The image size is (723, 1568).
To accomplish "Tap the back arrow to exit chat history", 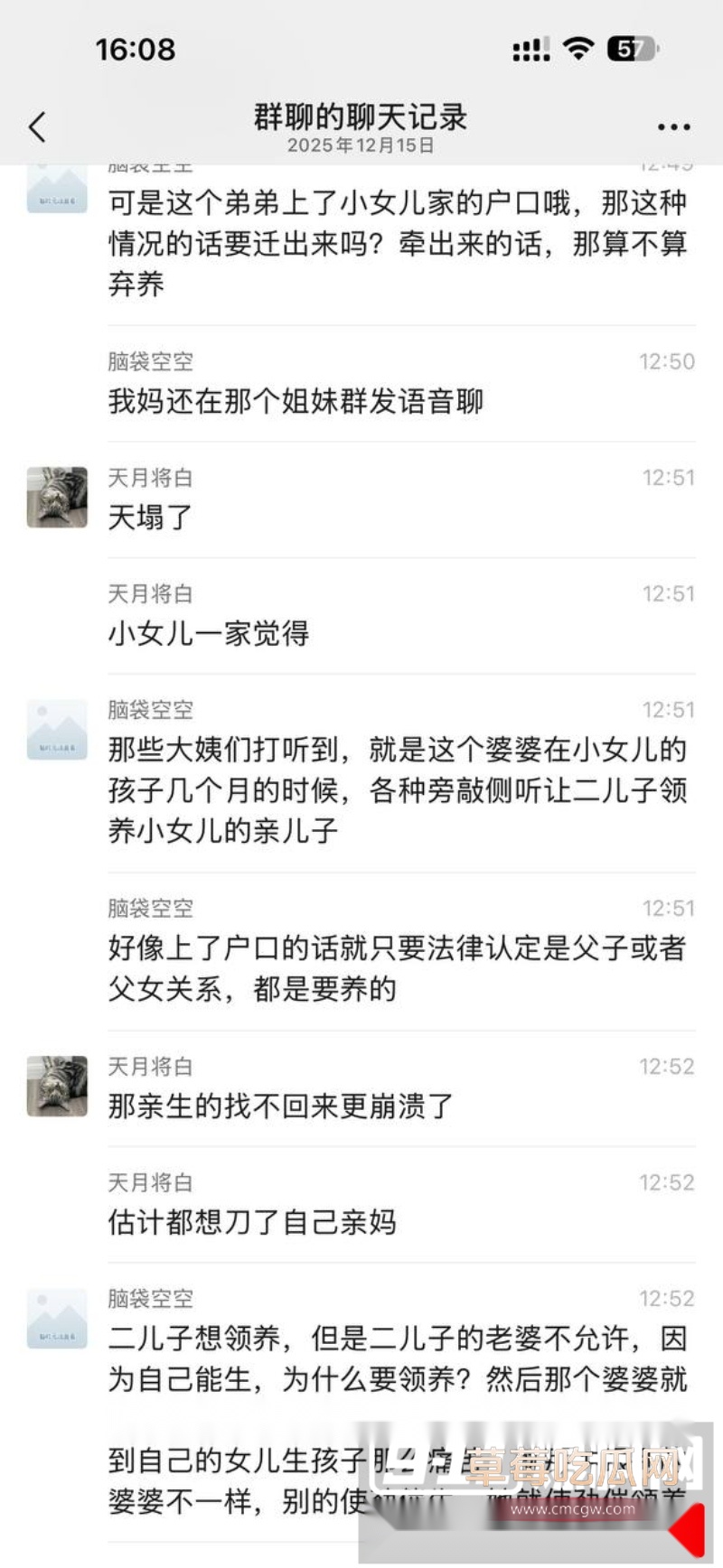I will 36,126.
